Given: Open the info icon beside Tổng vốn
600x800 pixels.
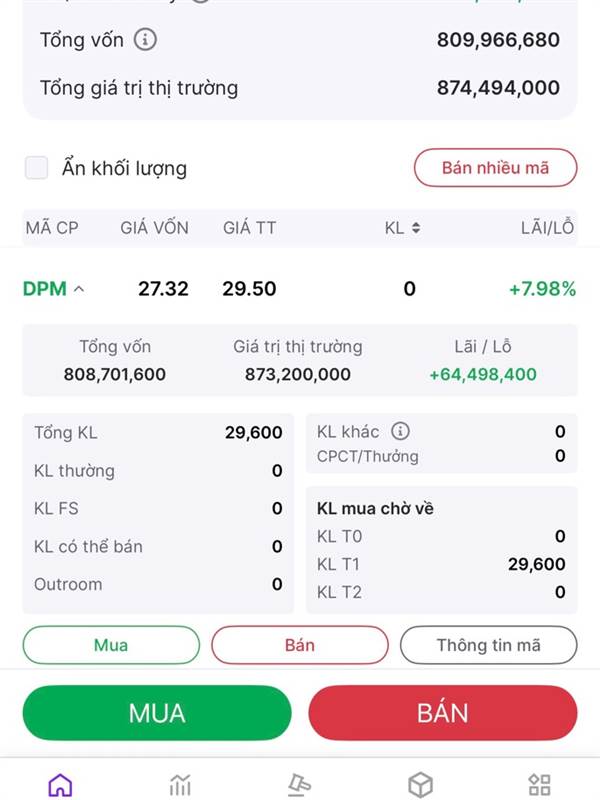Looking at the screenshot, I should pos(146,40).
